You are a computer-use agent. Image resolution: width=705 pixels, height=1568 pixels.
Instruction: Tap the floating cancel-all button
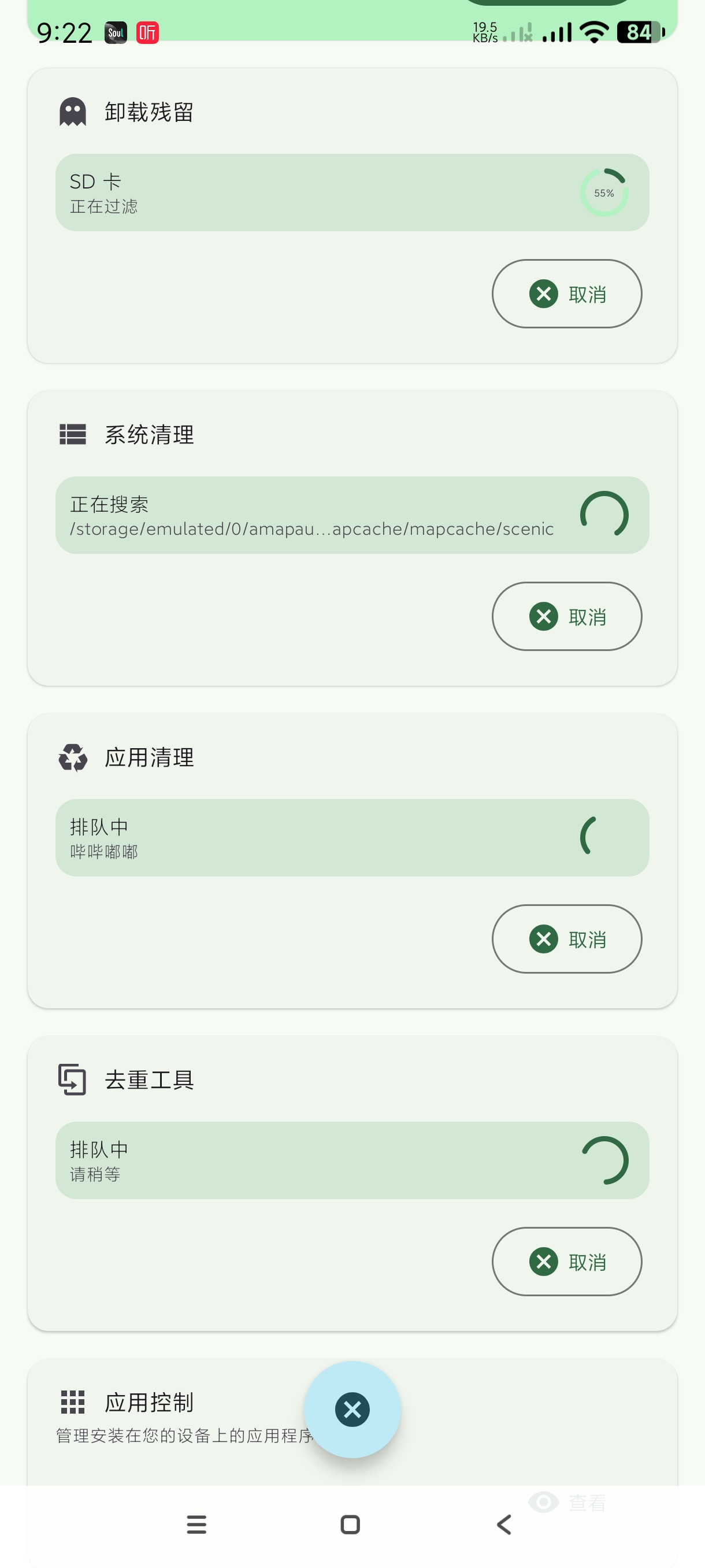click(x=352, y=1409)
